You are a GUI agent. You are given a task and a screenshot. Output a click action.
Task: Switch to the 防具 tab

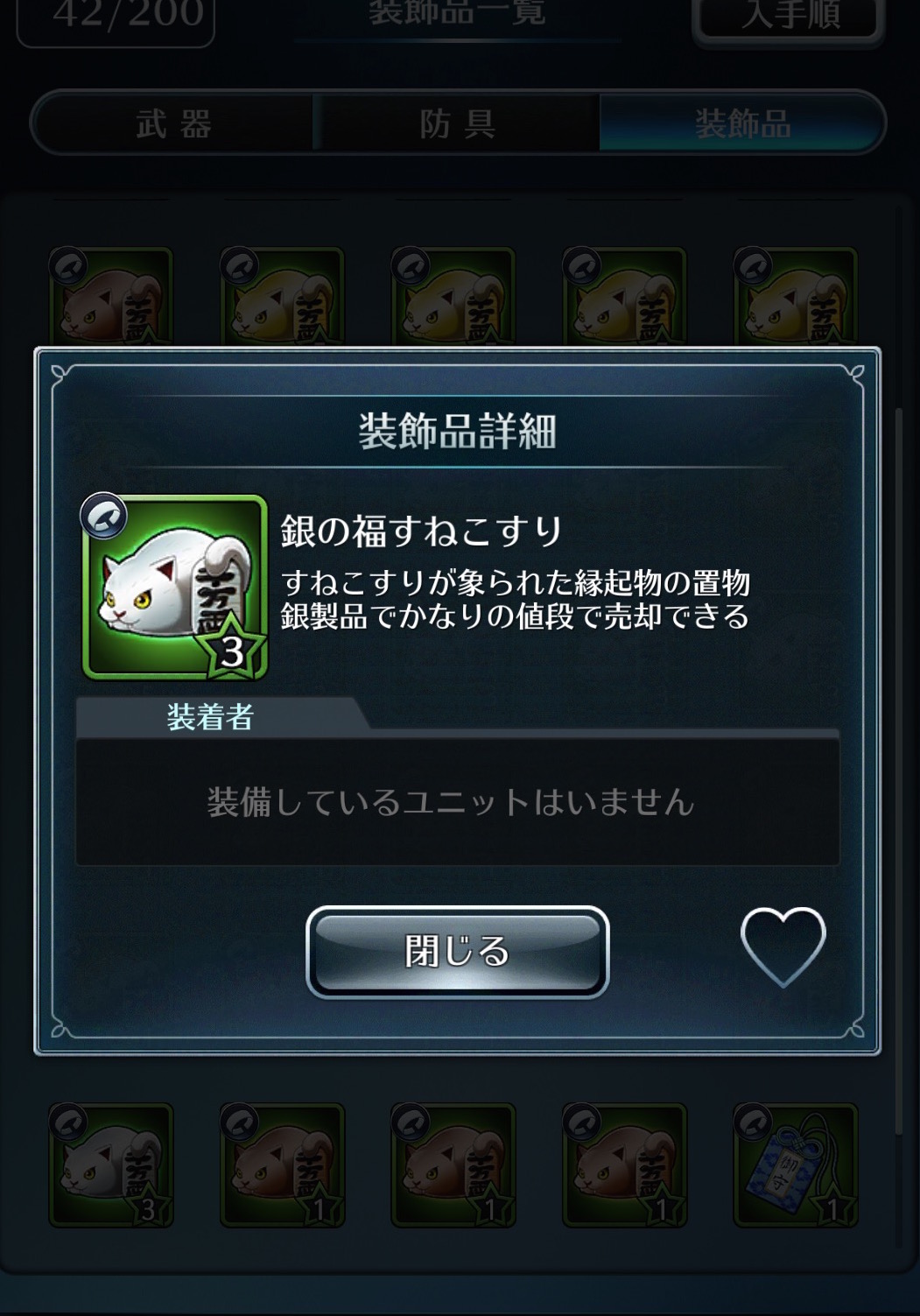pos(457,123)
